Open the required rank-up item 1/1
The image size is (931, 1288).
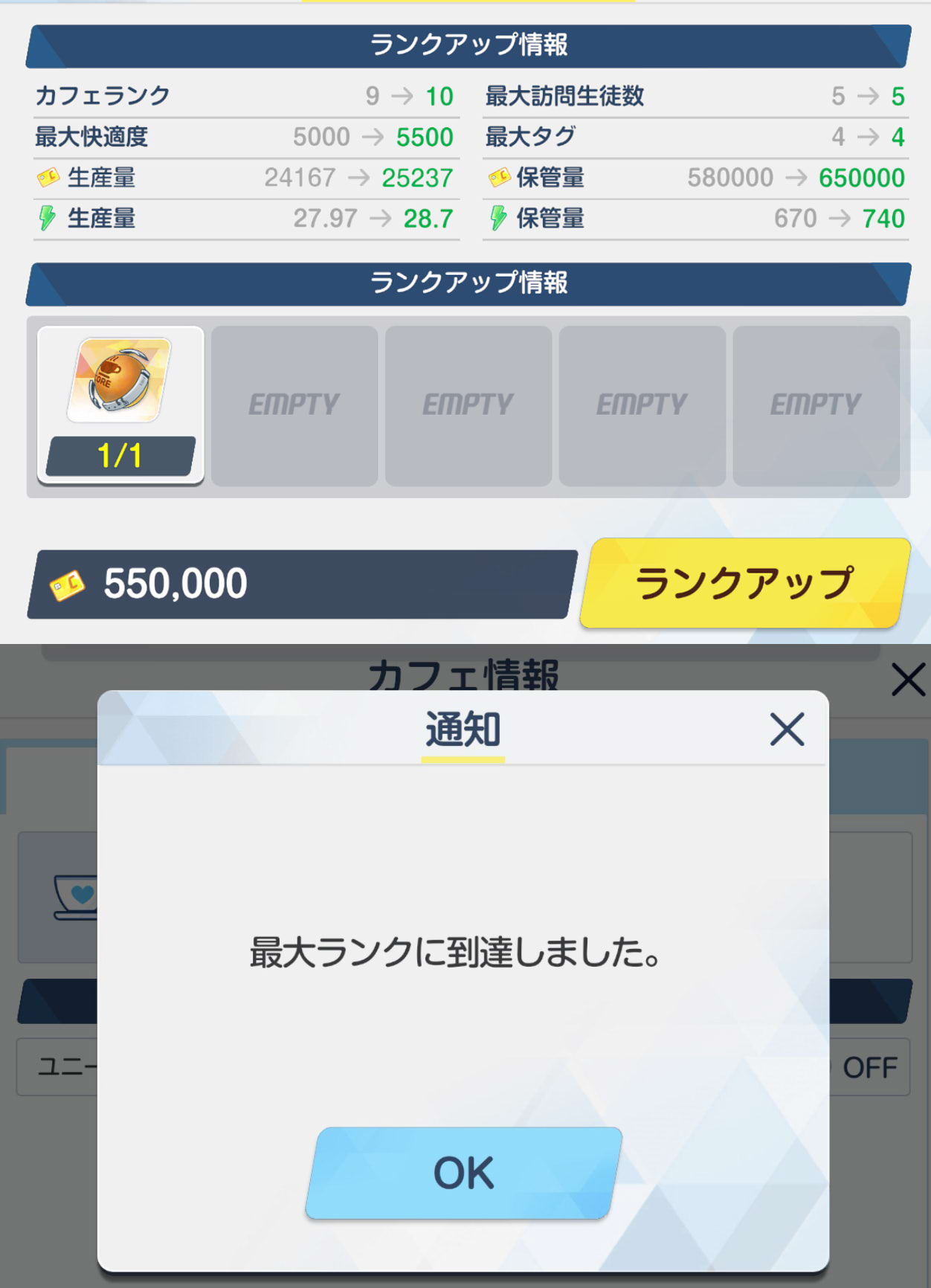tap(120, 405)
